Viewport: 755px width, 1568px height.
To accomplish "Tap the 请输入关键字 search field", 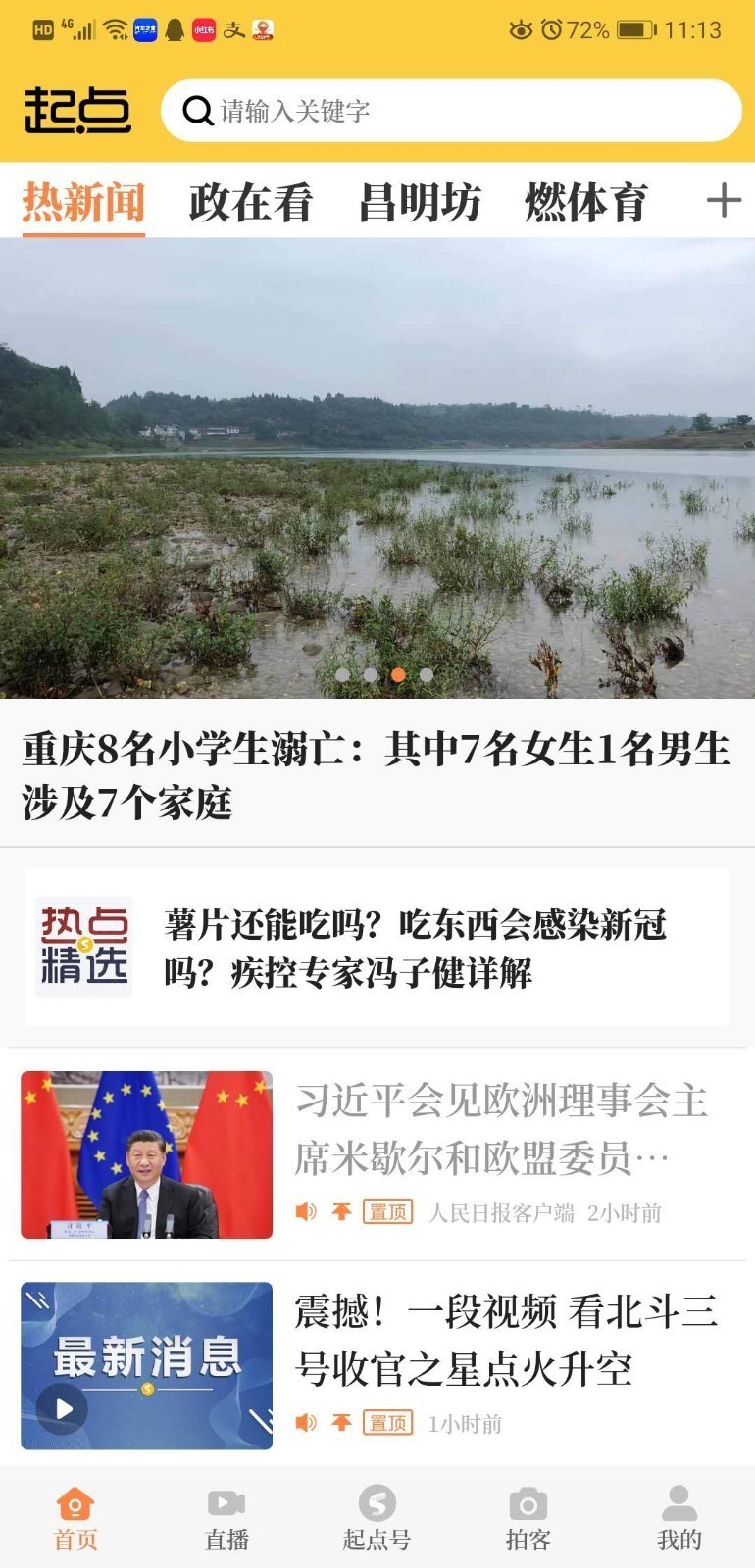I will [x=451, y=111].
